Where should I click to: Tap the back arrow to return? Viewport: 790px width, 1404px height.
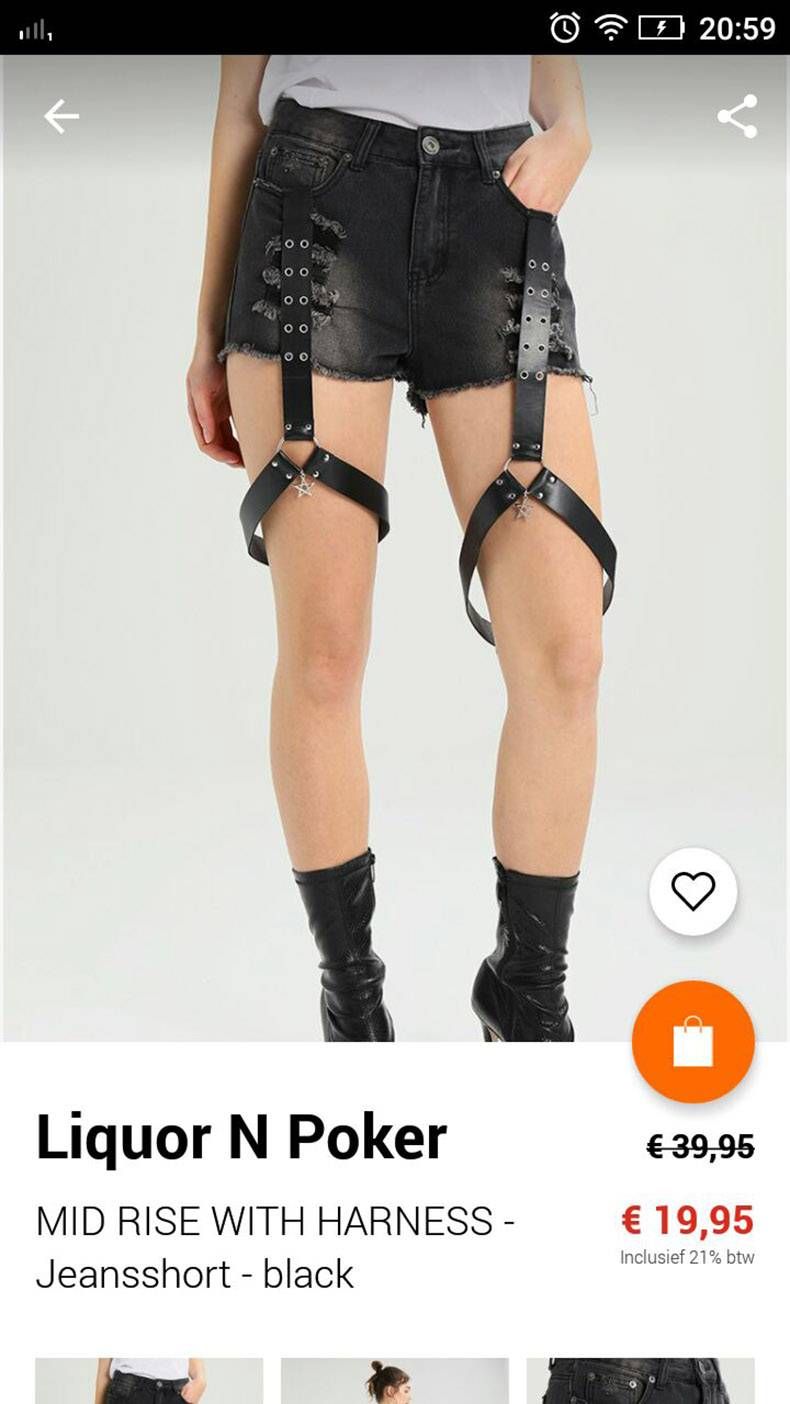pos(62,115)
